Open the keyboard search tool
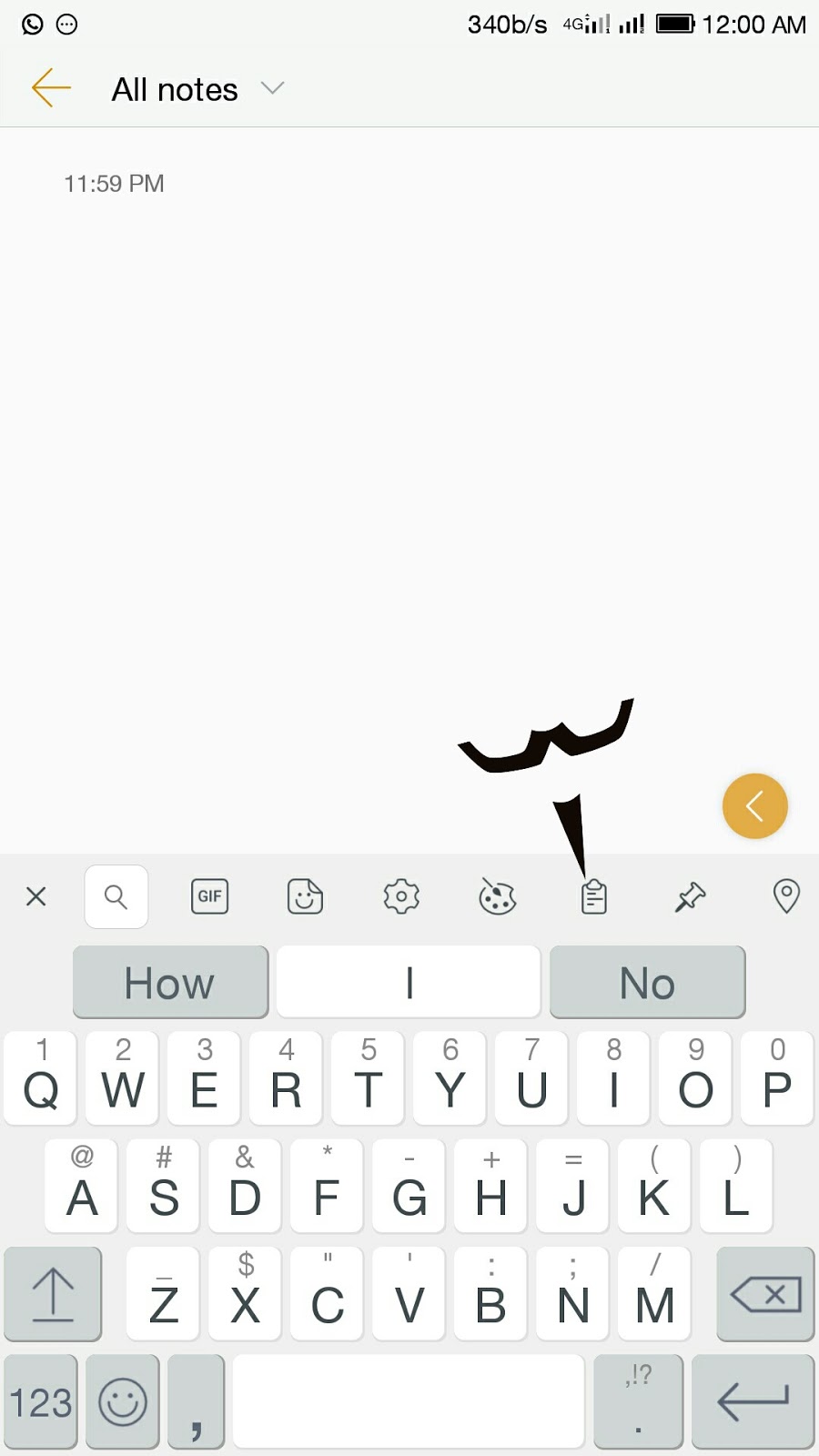This screenshot has width=819, height=1456. coord(116,896)
